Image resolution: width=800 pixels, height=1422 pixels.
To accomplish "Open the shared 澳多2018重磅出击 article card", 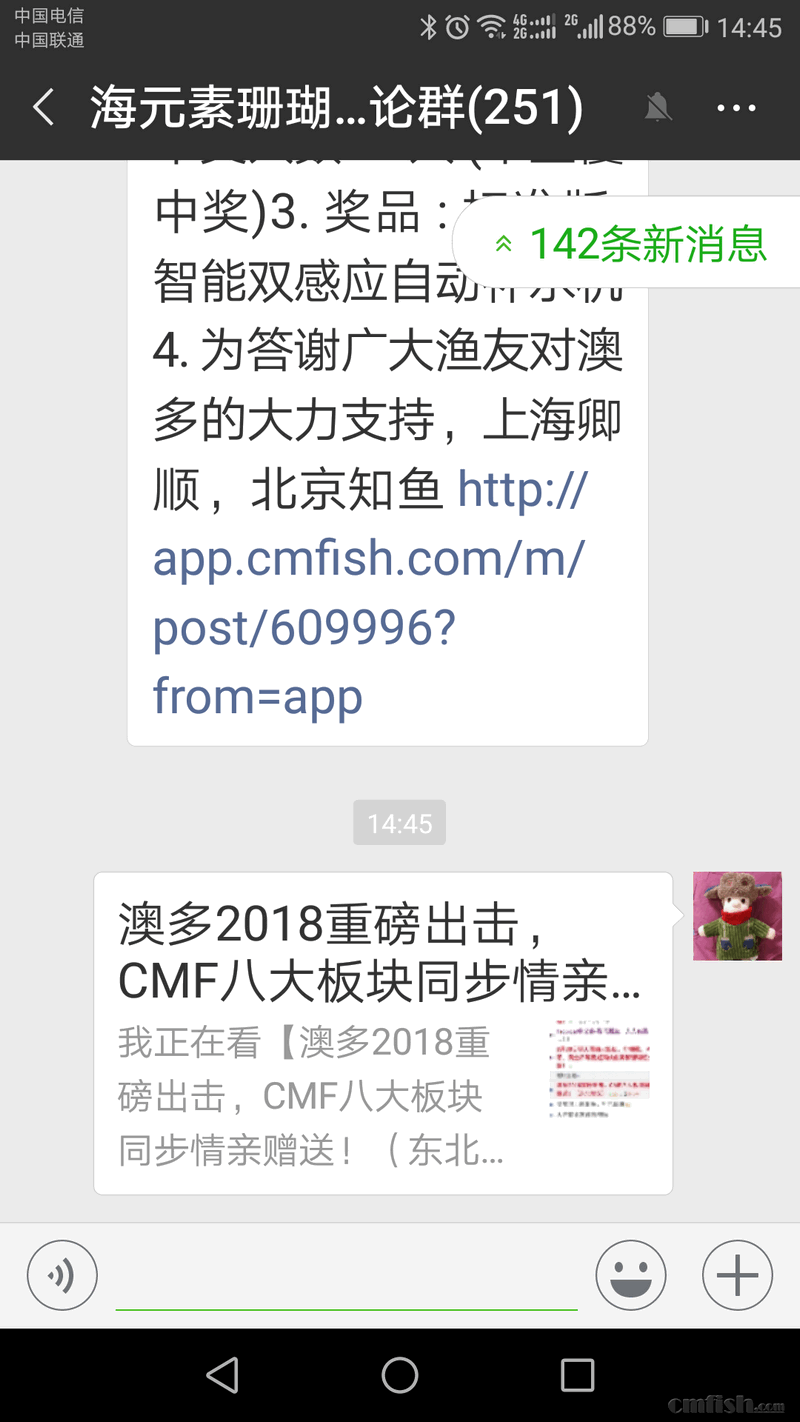I will coord(382,1033).
